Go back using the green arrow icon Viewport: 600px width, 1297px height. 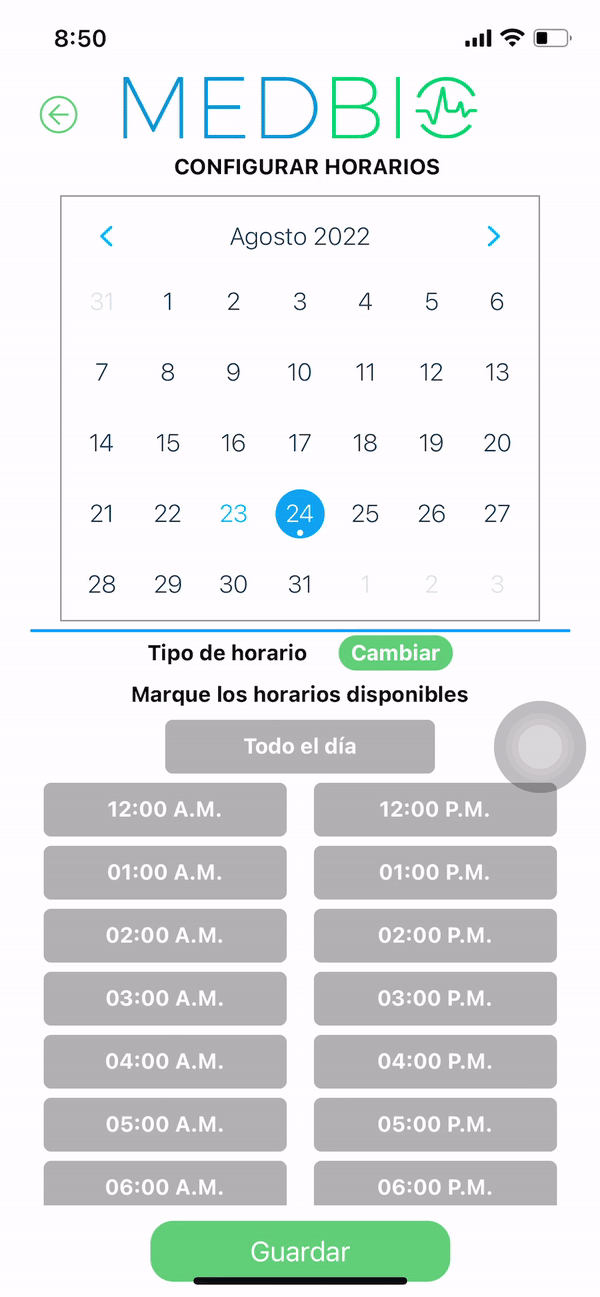[59, 115]
